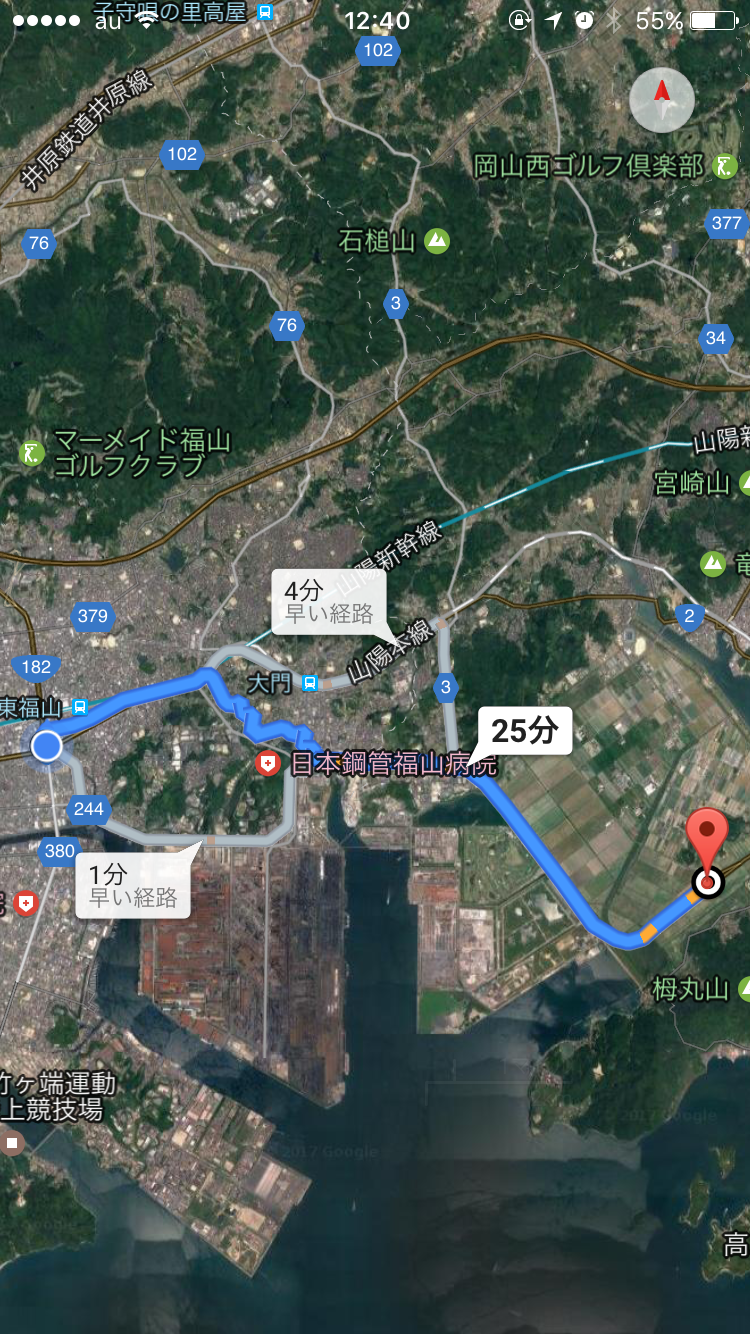The width and height of the screenshot is (750, 1334).
Task: Tap the 25分 route time label
Action: (x=524, y=731)
